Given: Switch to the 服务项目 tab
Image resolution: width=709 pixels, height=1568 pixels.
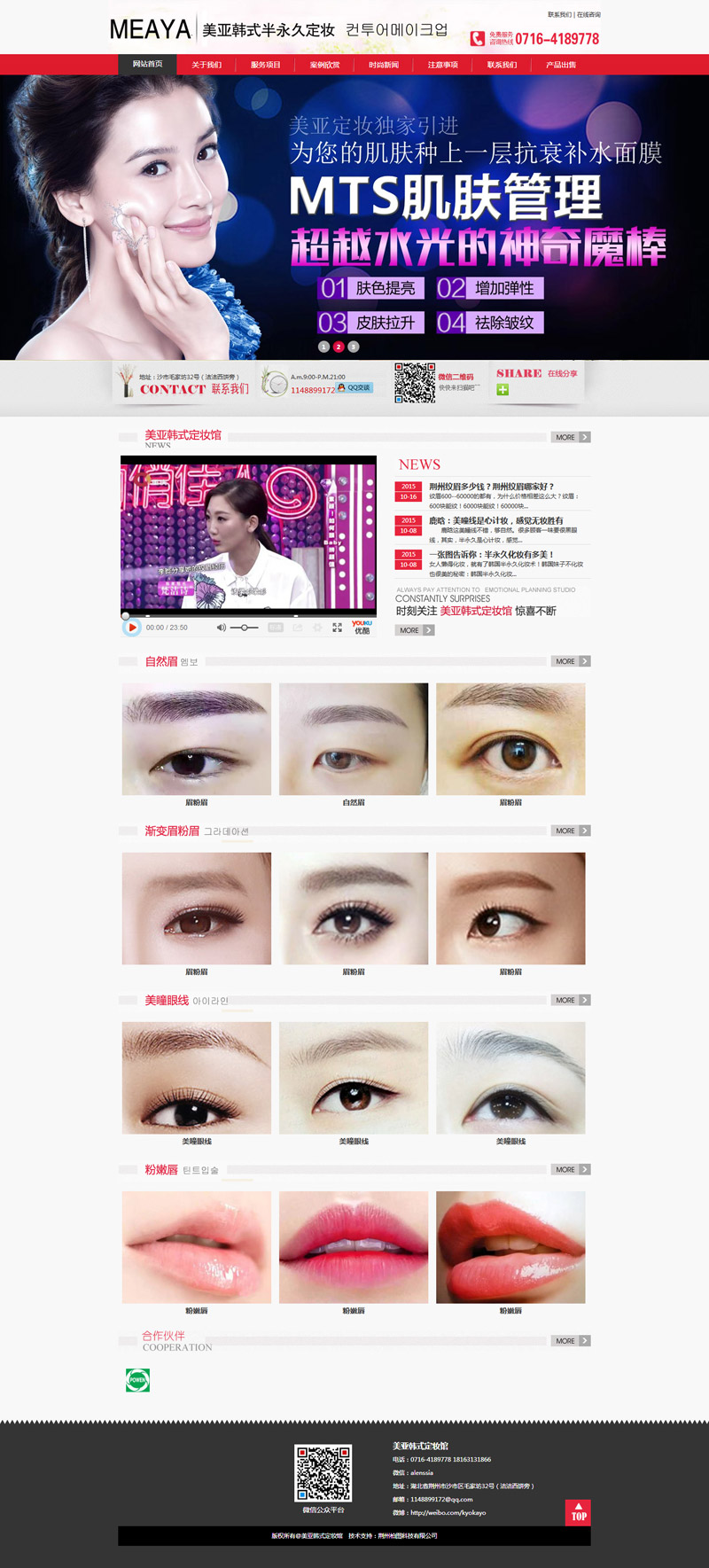Looking at the screenshot, I should click(265, 65).
